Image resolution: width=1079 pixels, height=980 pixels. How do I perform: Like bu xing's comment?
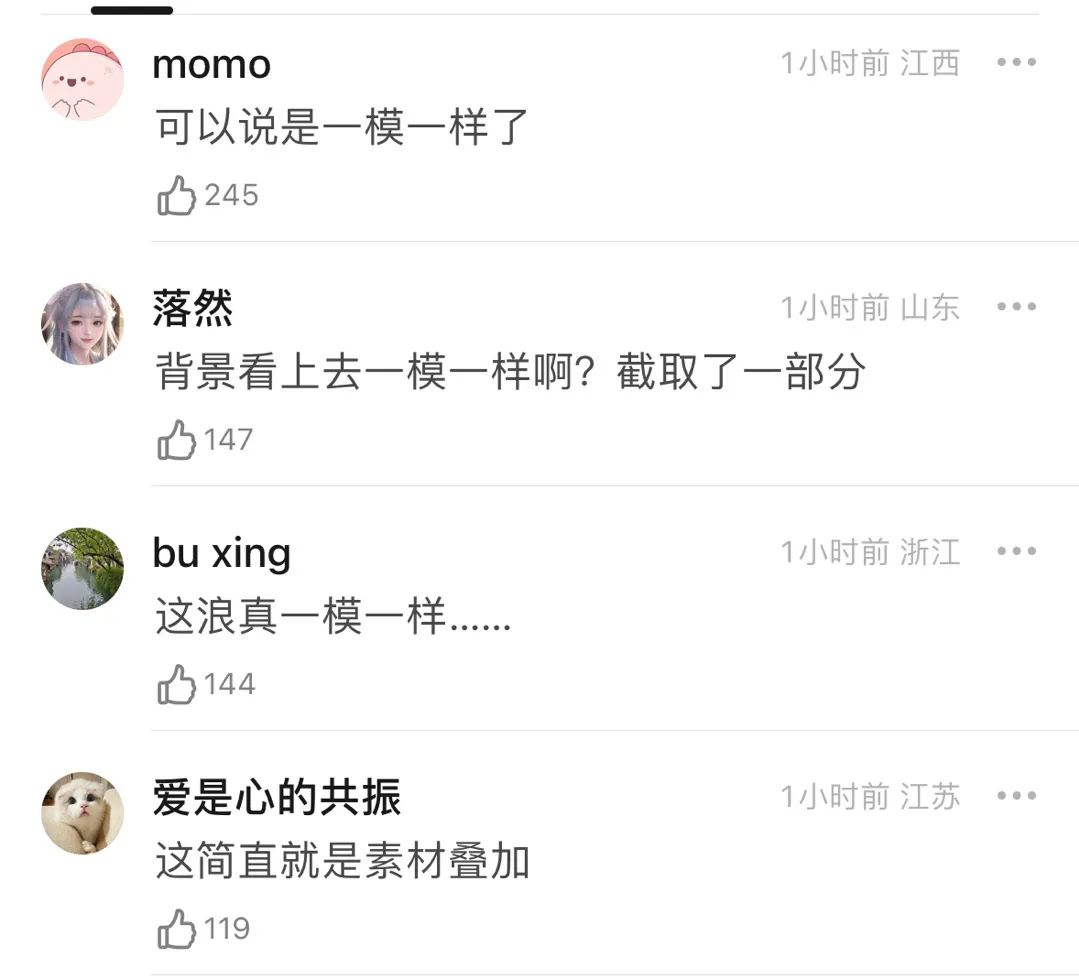pos(178,685)
